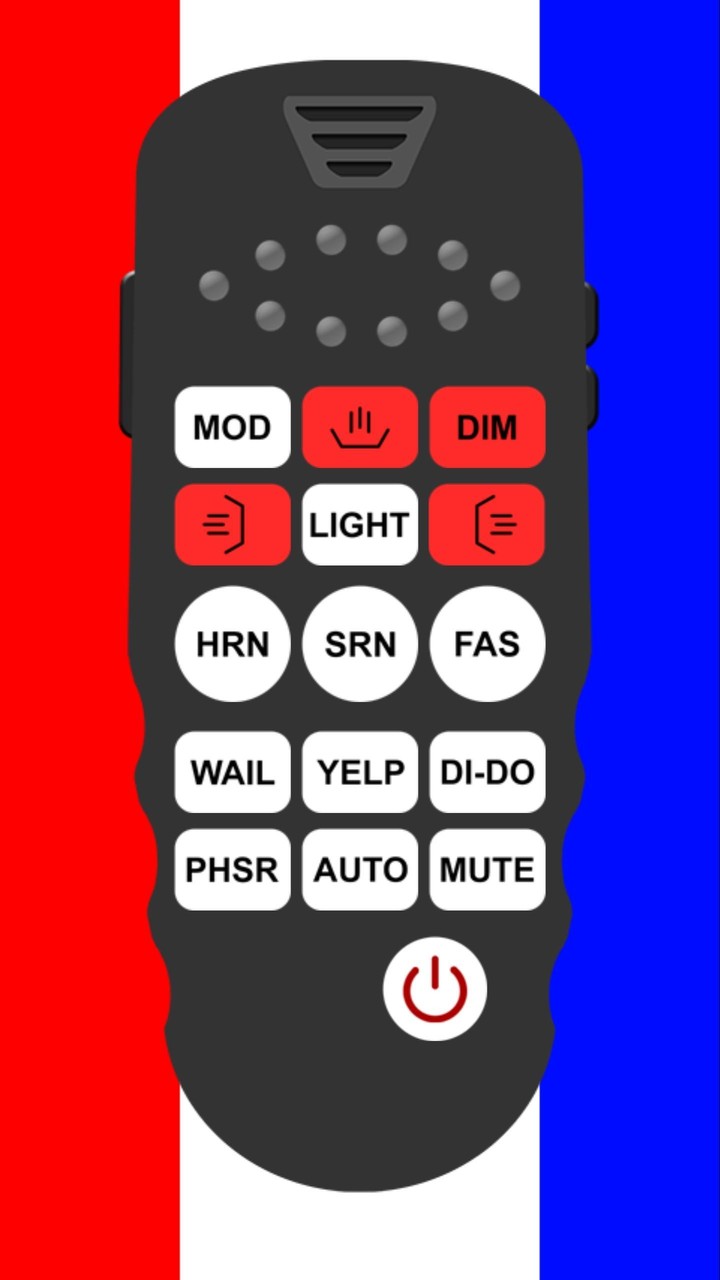Select the DI-DO siren tone
This screenshot has height=1280, width=720.
487,772
